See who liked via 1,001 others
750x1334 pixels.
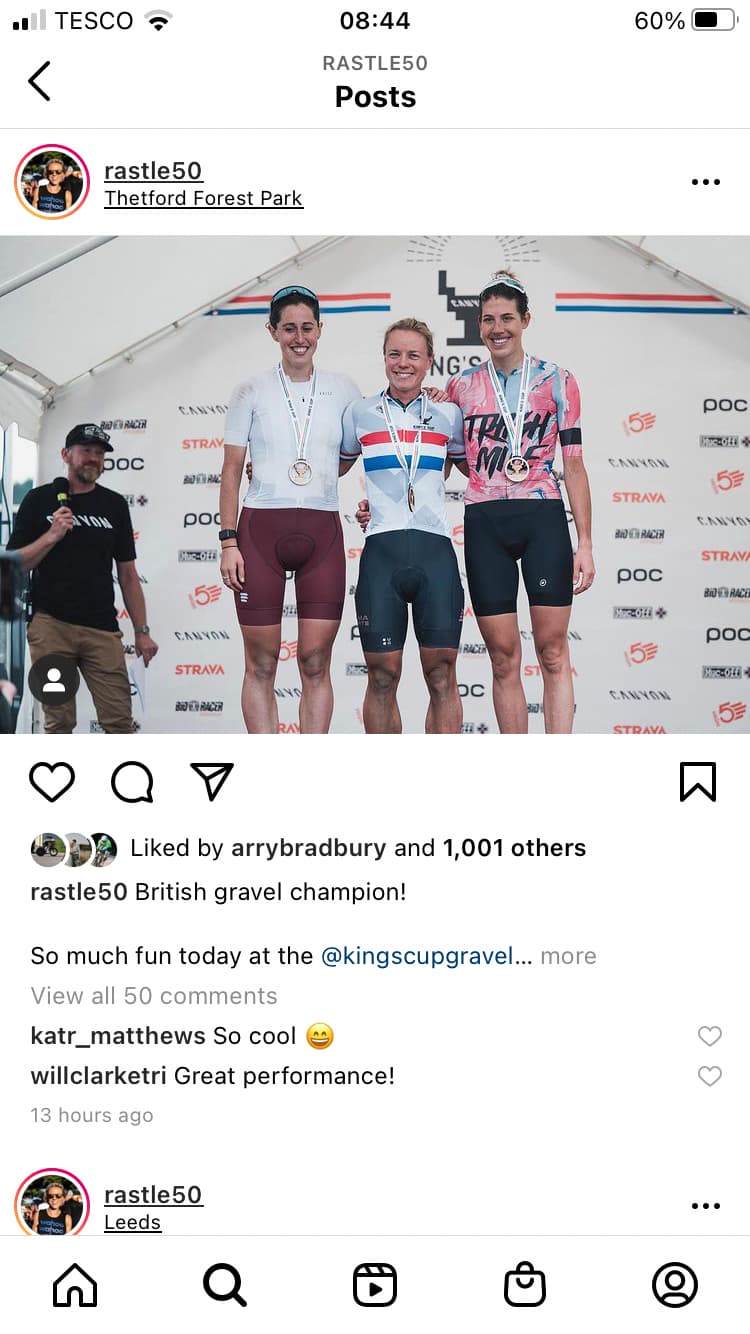coord(514,848)
